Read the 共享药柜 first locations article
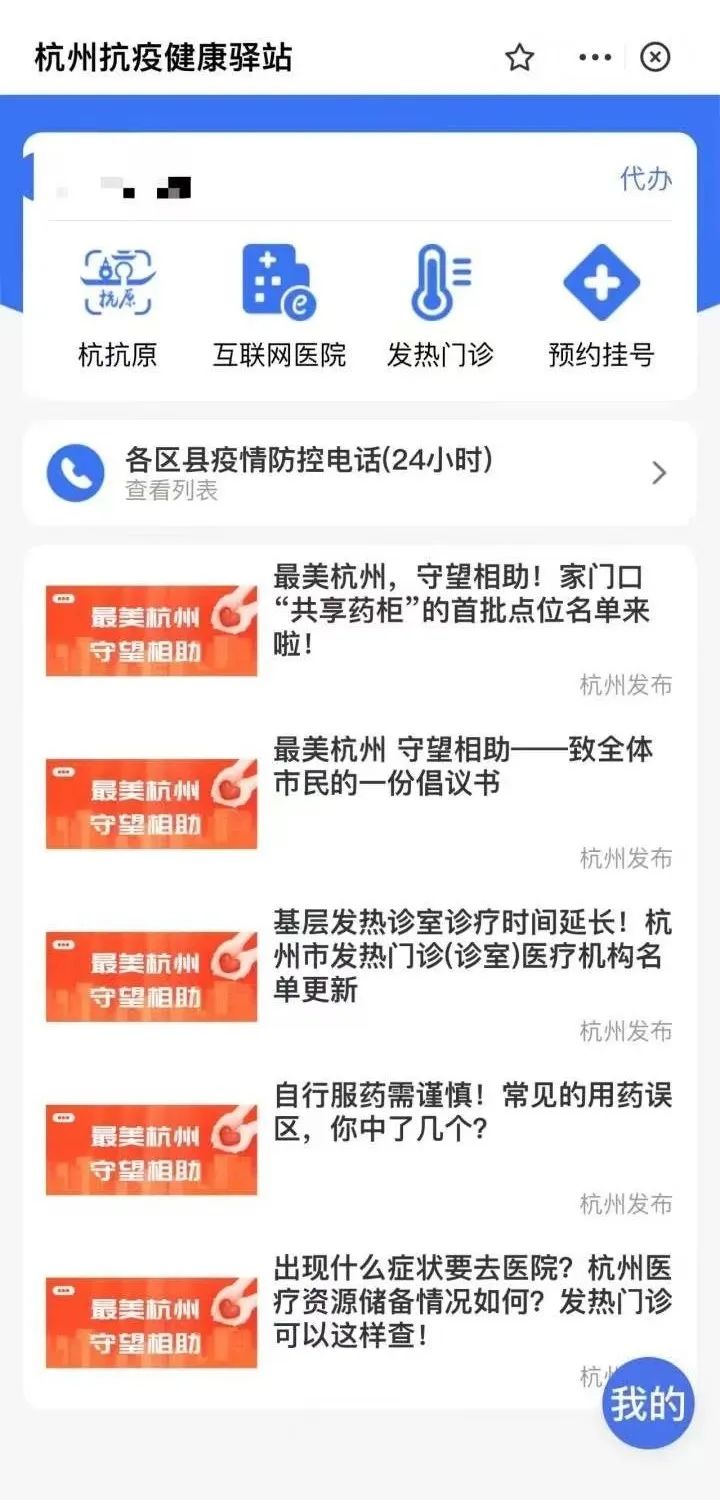The image size is (720, 1500). pos(461,611)
